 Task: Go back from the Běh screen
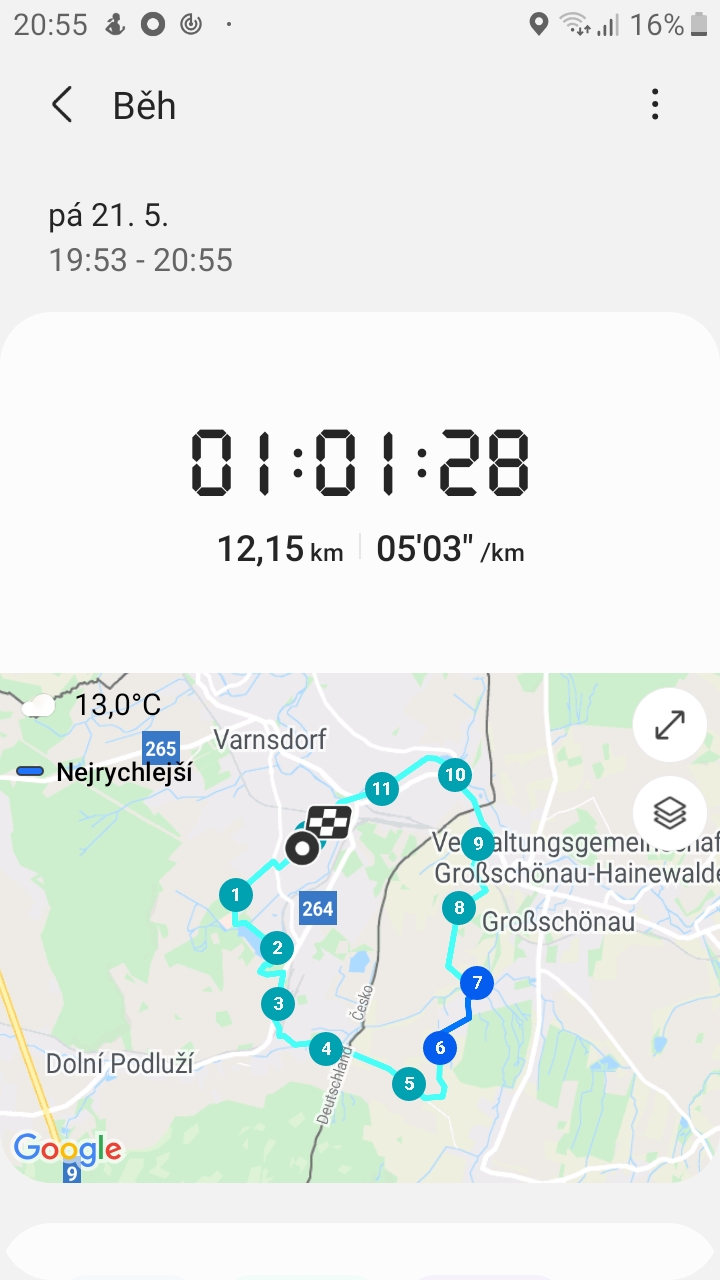pos(62,105)
